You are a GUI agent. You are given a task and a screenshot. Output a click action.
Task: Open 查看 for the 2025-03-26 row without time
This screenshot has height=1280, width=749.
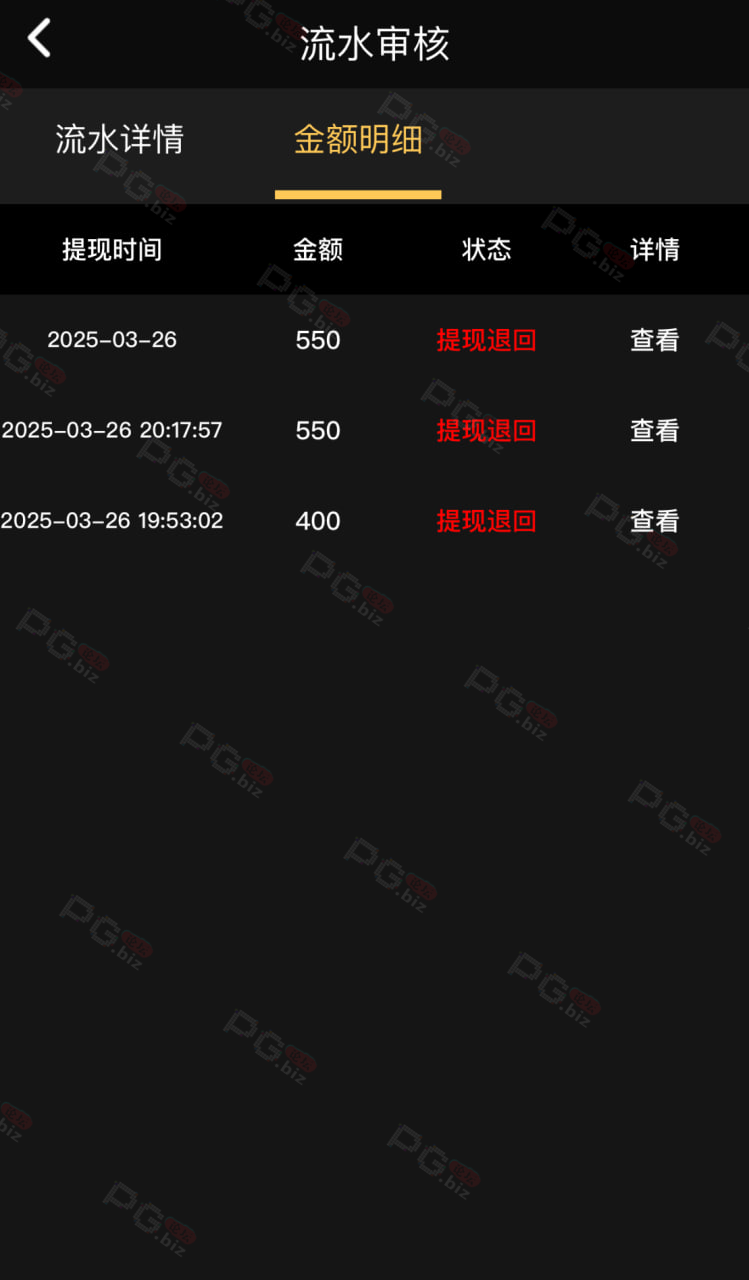655,340
